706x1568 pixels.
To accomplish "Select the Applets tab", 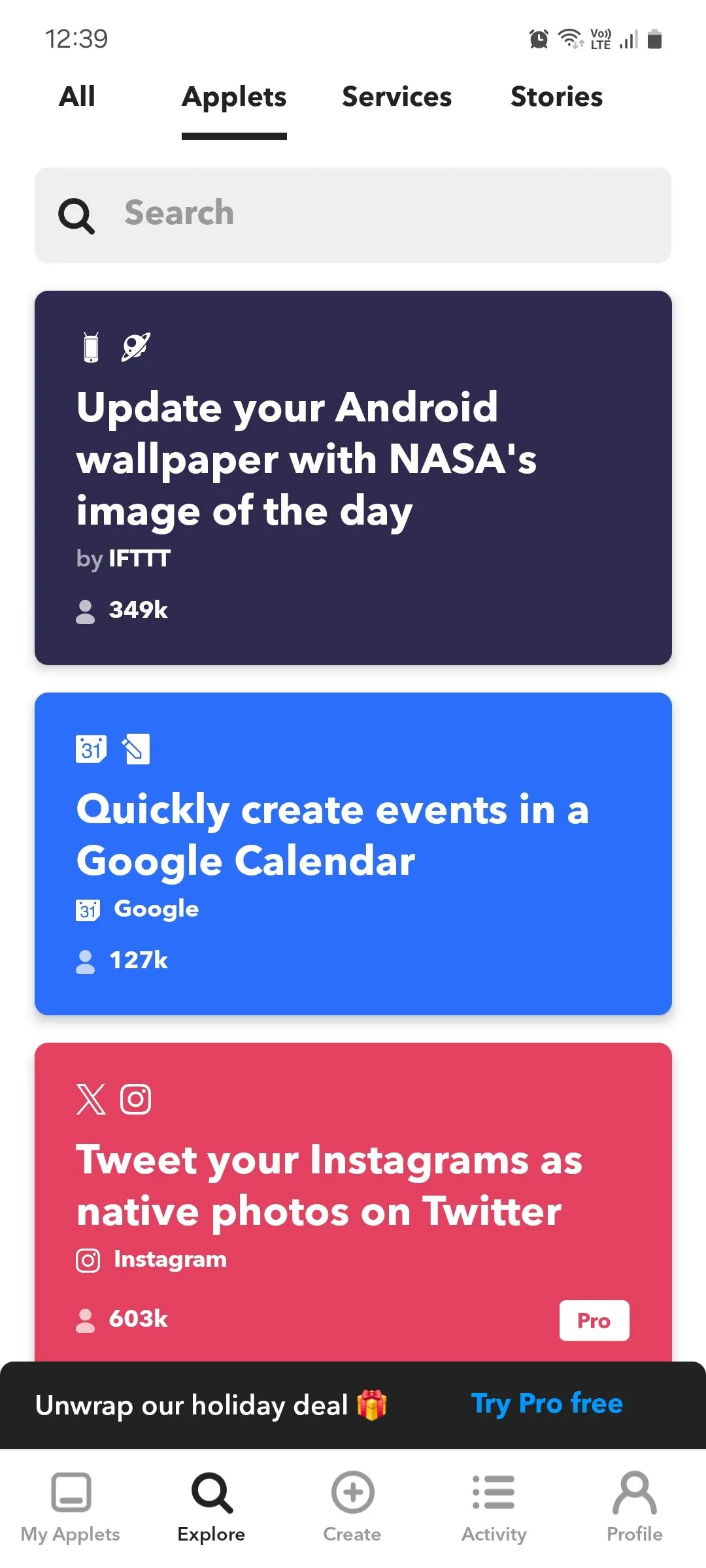I will click(234, 97).
